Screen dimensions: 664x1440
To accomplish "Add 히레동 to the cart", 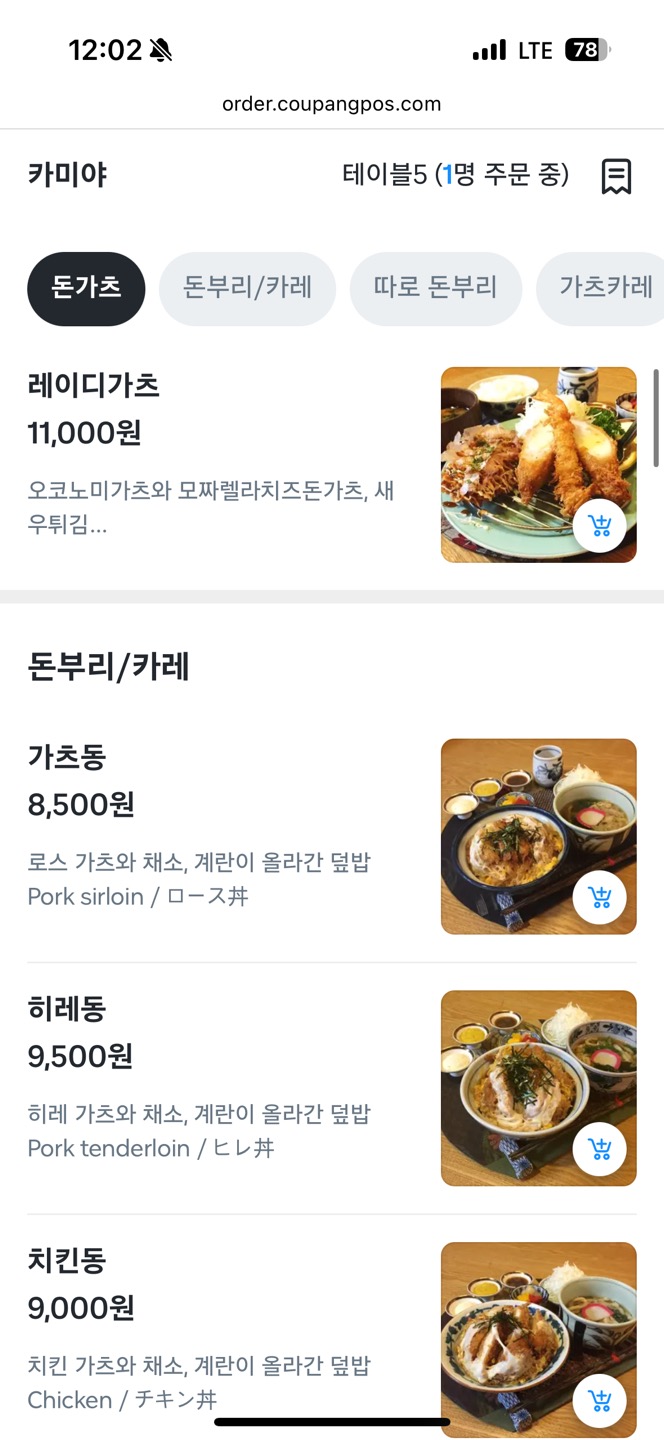I will click(600, 1149).
